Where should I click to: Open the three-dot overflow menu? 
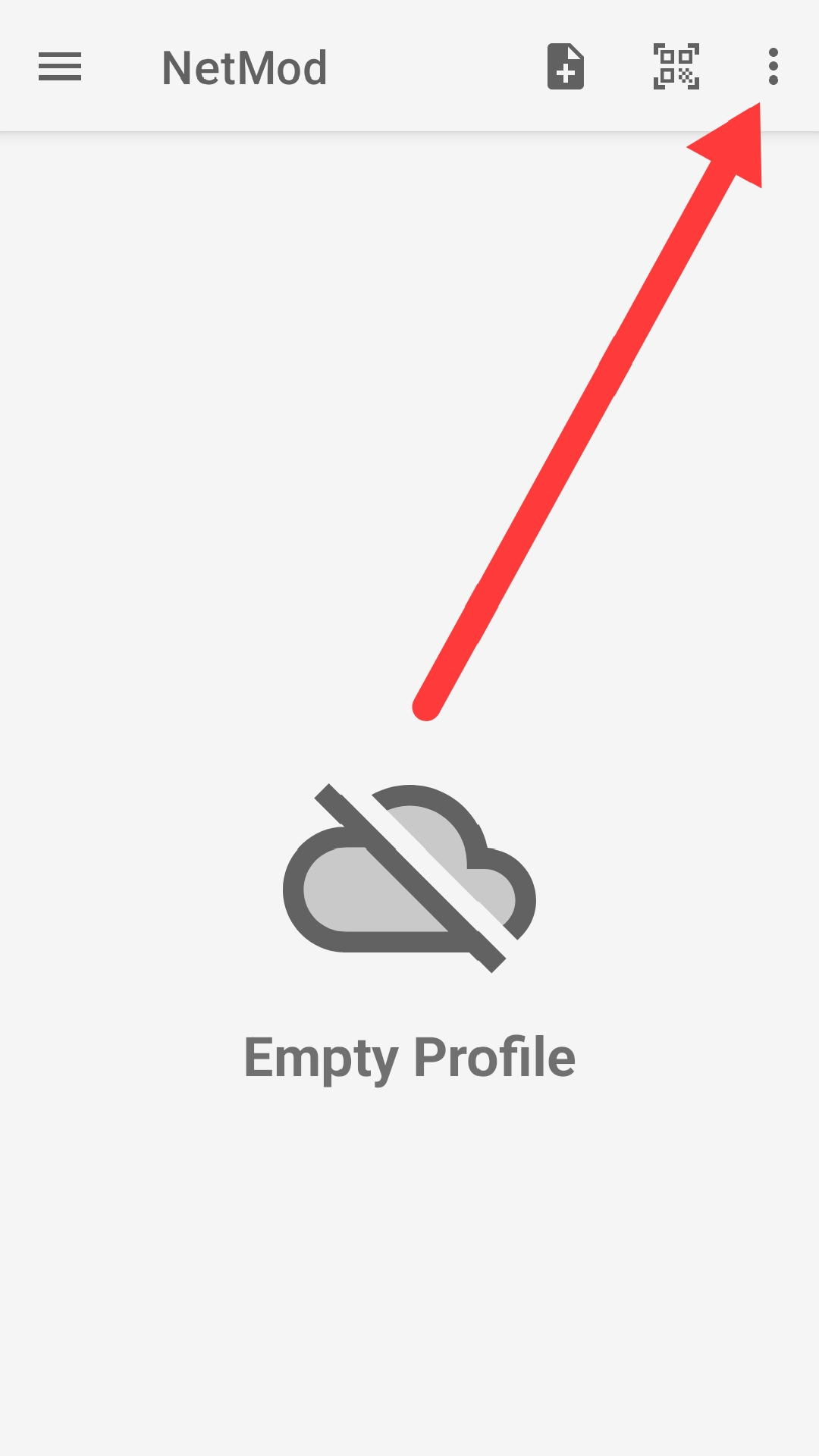coord(773,67)
